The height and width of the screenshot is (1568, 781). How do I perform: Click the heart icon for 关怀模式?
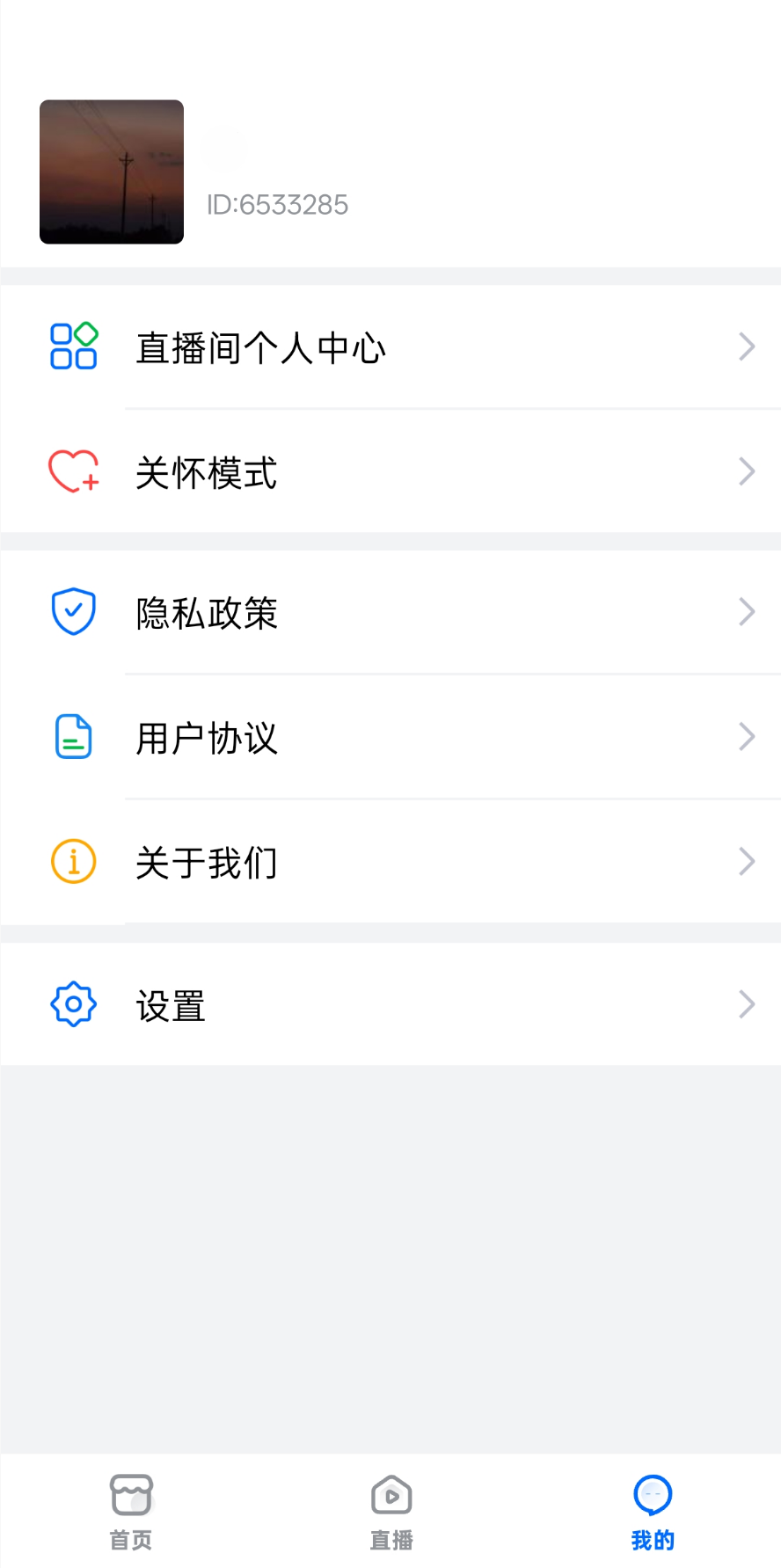pos(73,471)
